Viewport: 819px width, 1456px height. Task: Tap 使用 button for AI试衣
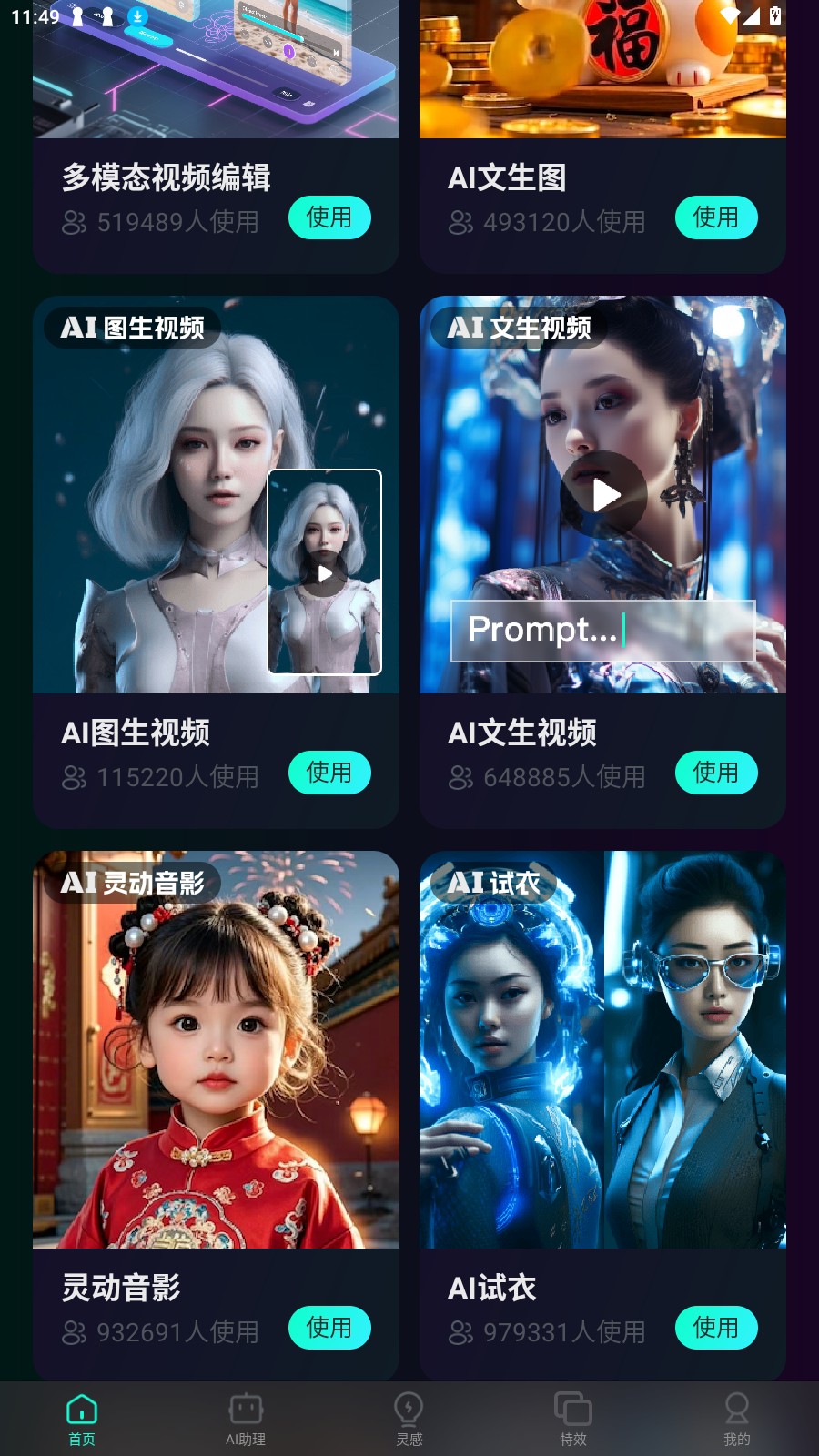[x=715, y=1328]
